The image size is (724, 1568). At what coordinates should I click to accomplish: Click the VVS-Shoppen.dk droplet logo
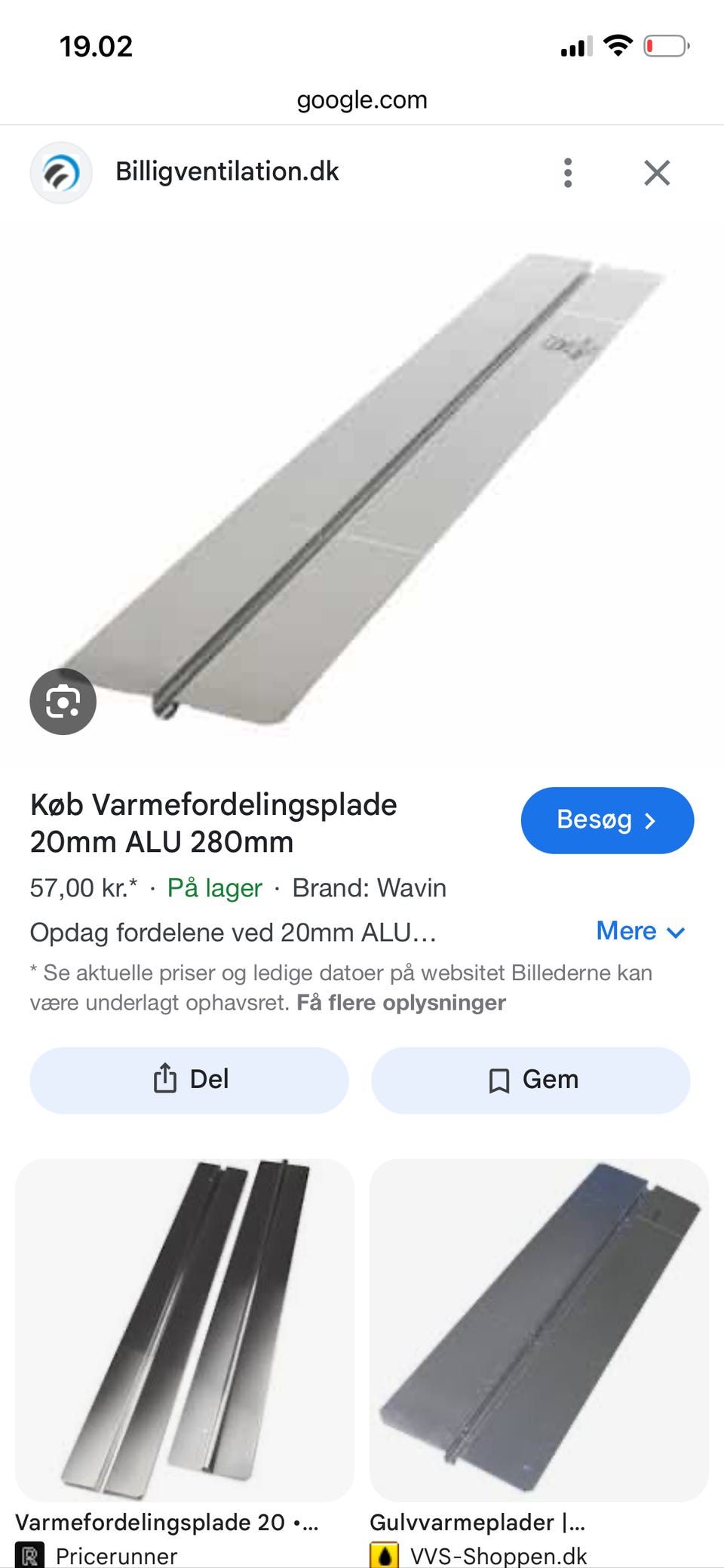pyautogui.click(x=385, y=1556)
